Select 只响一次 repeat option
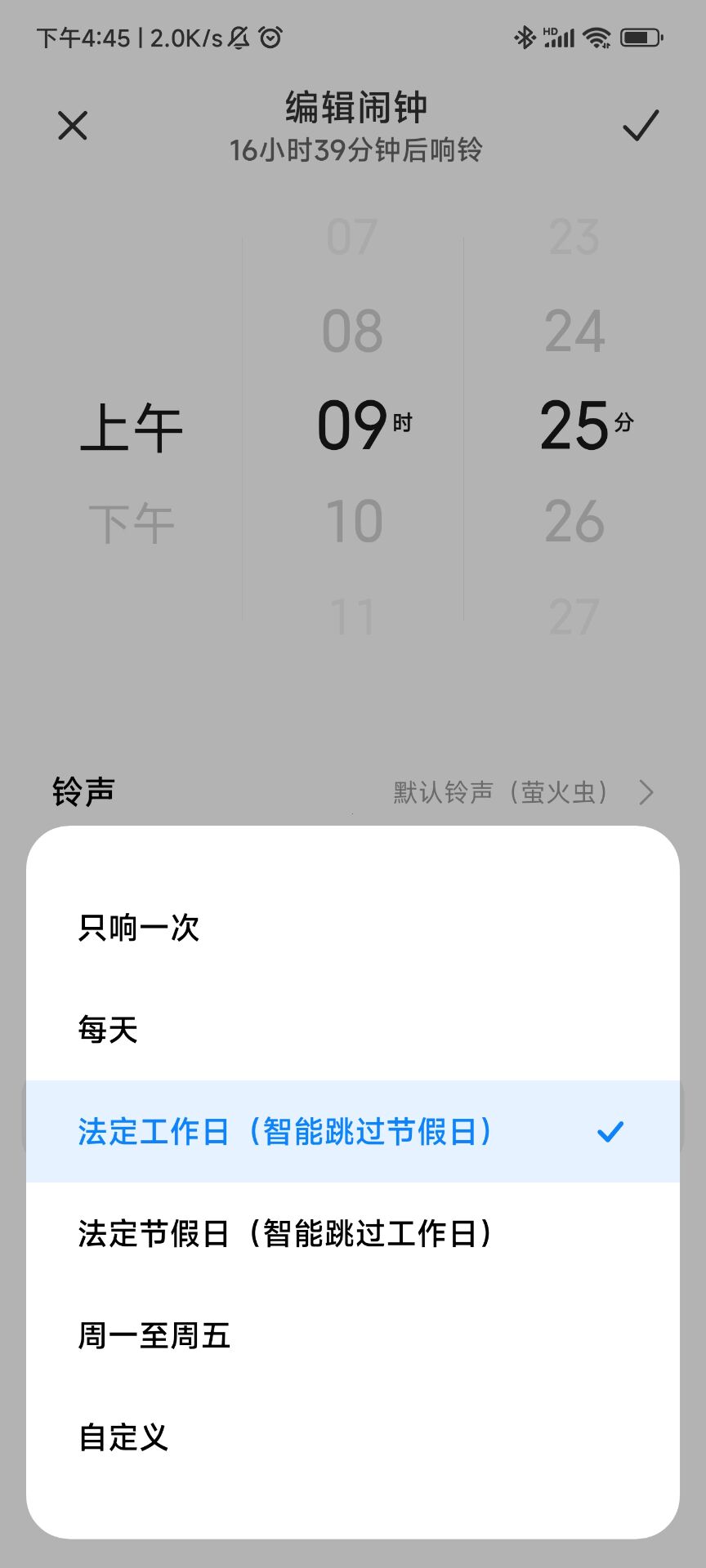706x1568 pixels. 139,928
